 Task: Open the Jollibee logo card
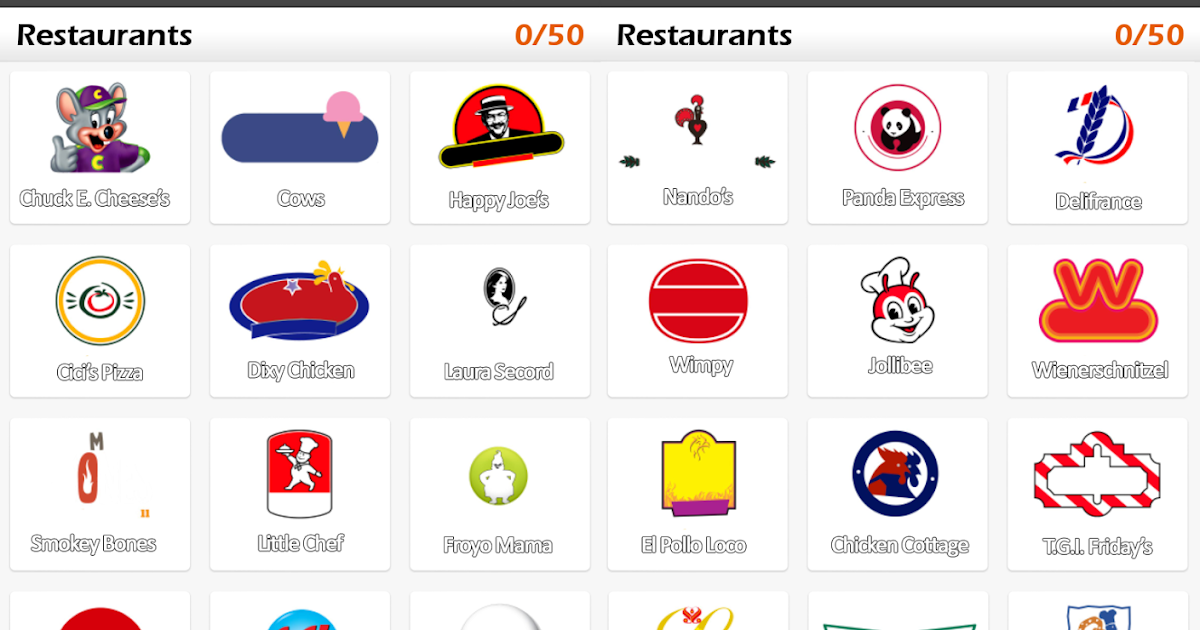[897, 320]
